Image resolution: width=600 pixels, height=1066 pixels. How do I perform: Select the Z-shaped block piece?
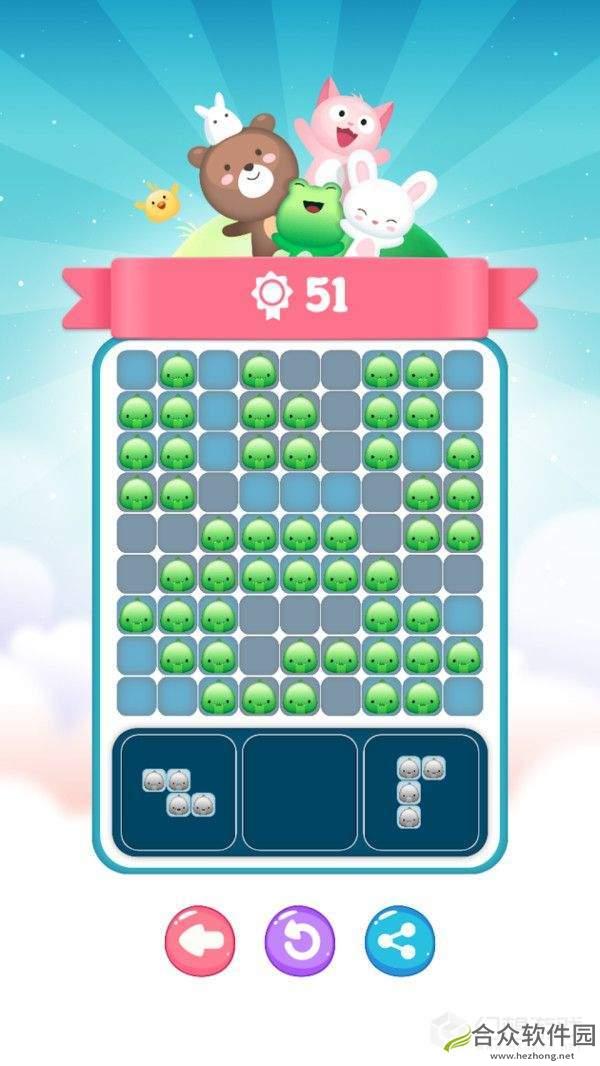178,791
